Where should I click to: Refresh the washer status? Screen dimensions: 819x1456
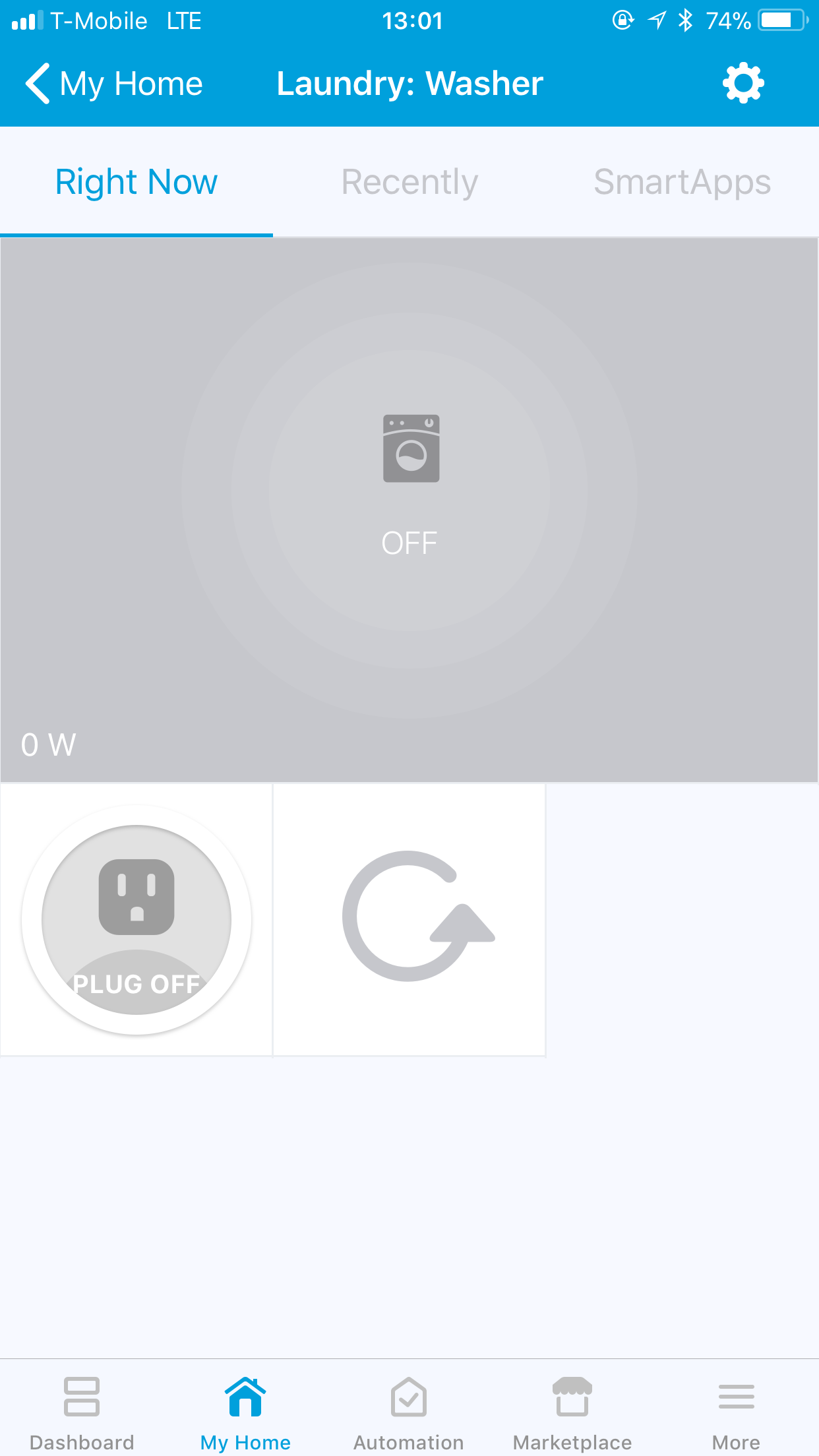(x=409, y=918)
